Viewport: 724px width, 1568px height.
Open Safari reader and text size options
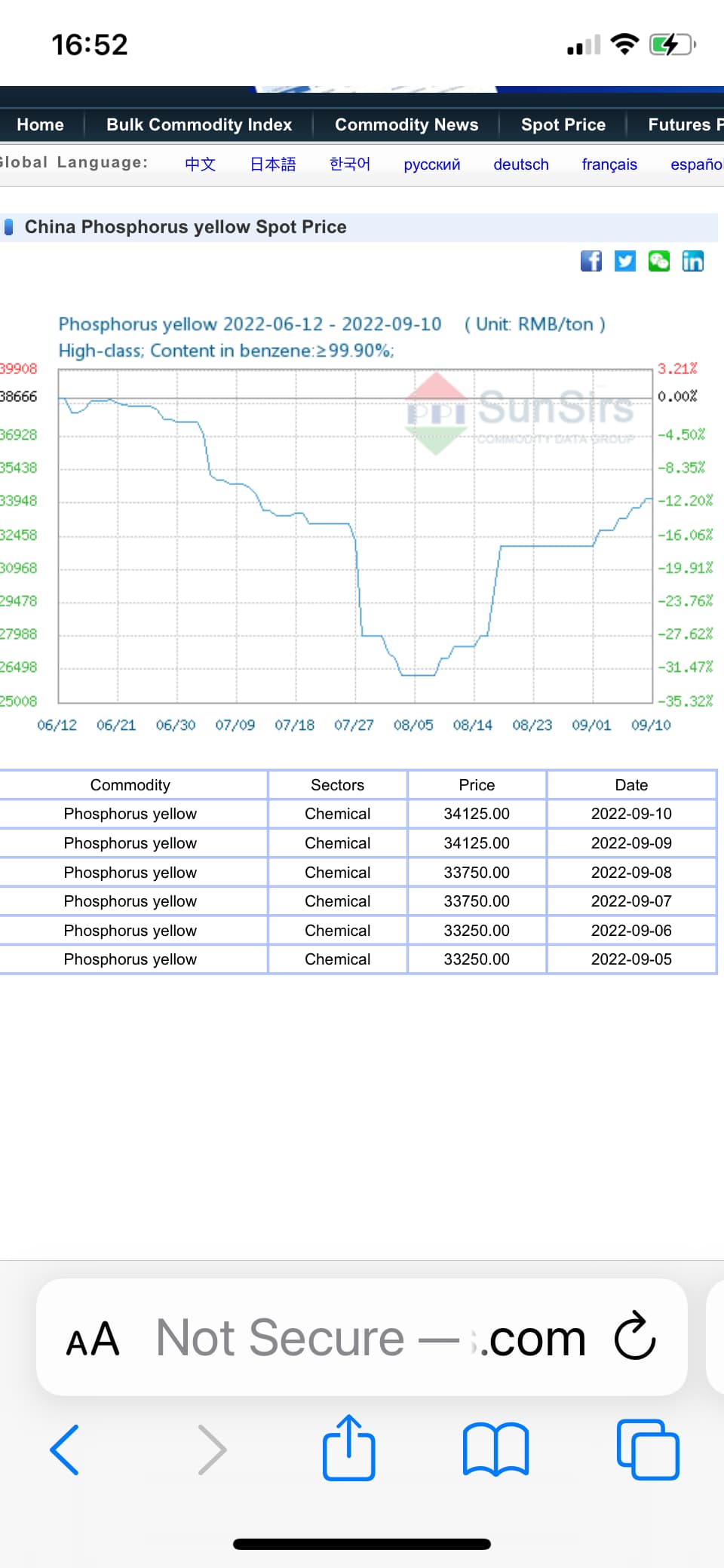tap(93, 1339)
